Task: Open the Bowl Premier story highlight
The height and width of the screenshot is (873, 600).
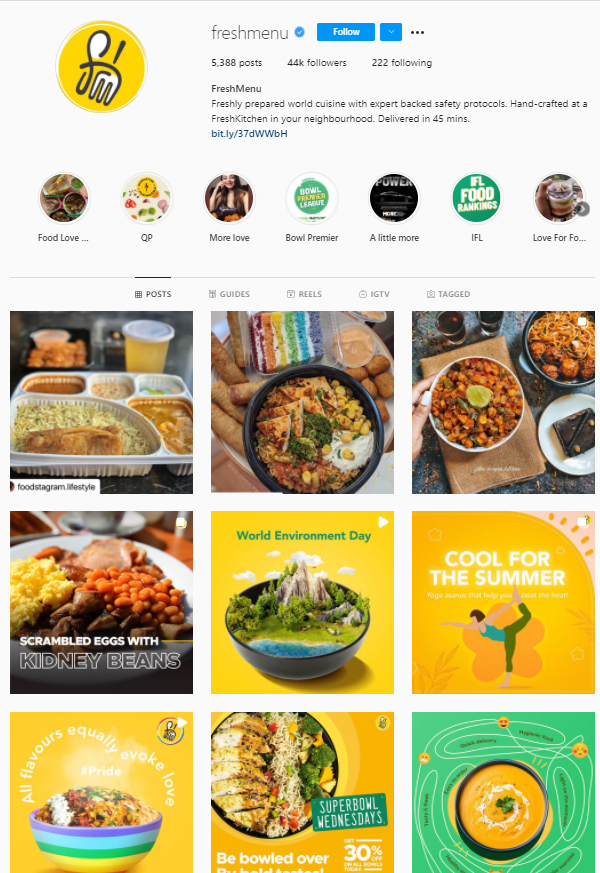Action: pyautogui.click(x=312, y=198)
